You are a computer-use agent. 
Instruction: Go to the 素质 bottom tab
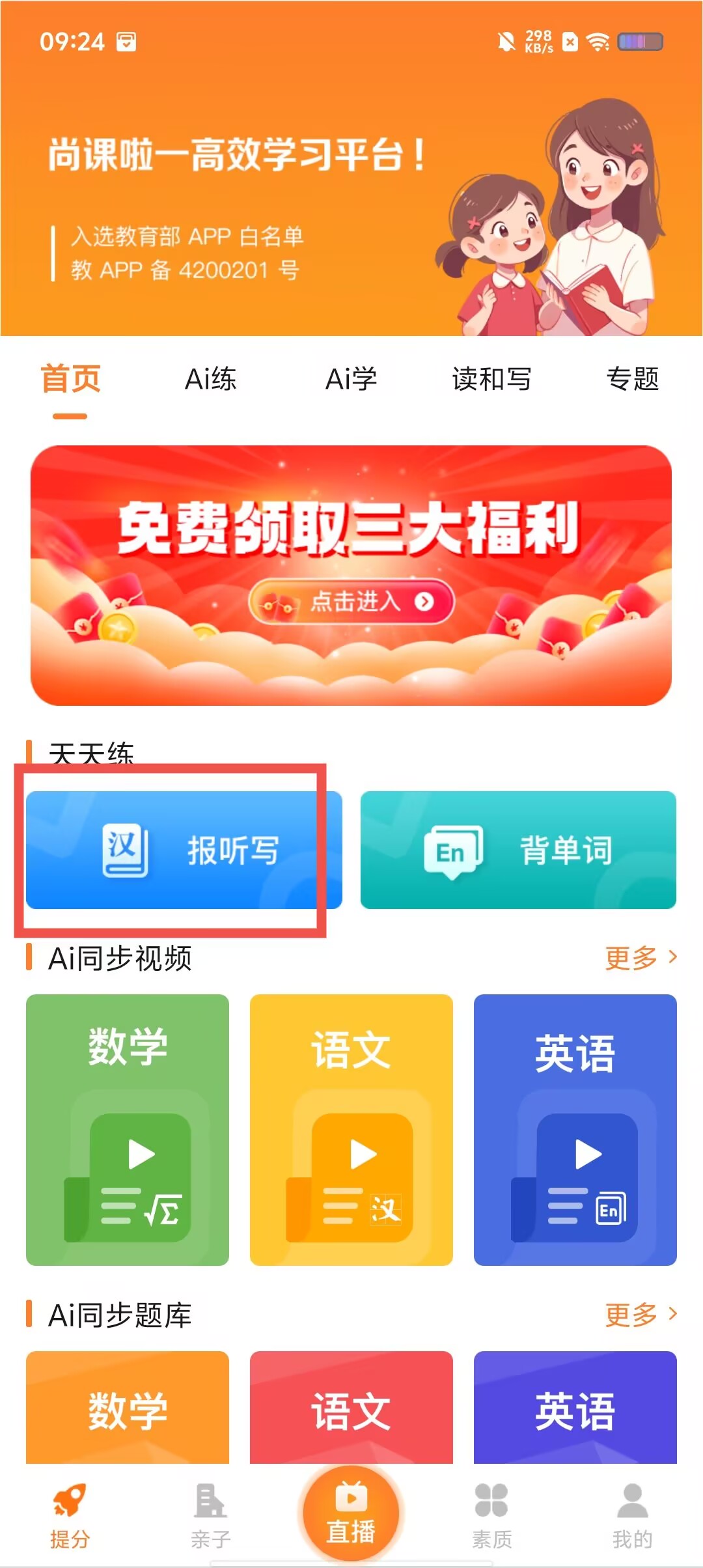click(x=491, y=1515)
